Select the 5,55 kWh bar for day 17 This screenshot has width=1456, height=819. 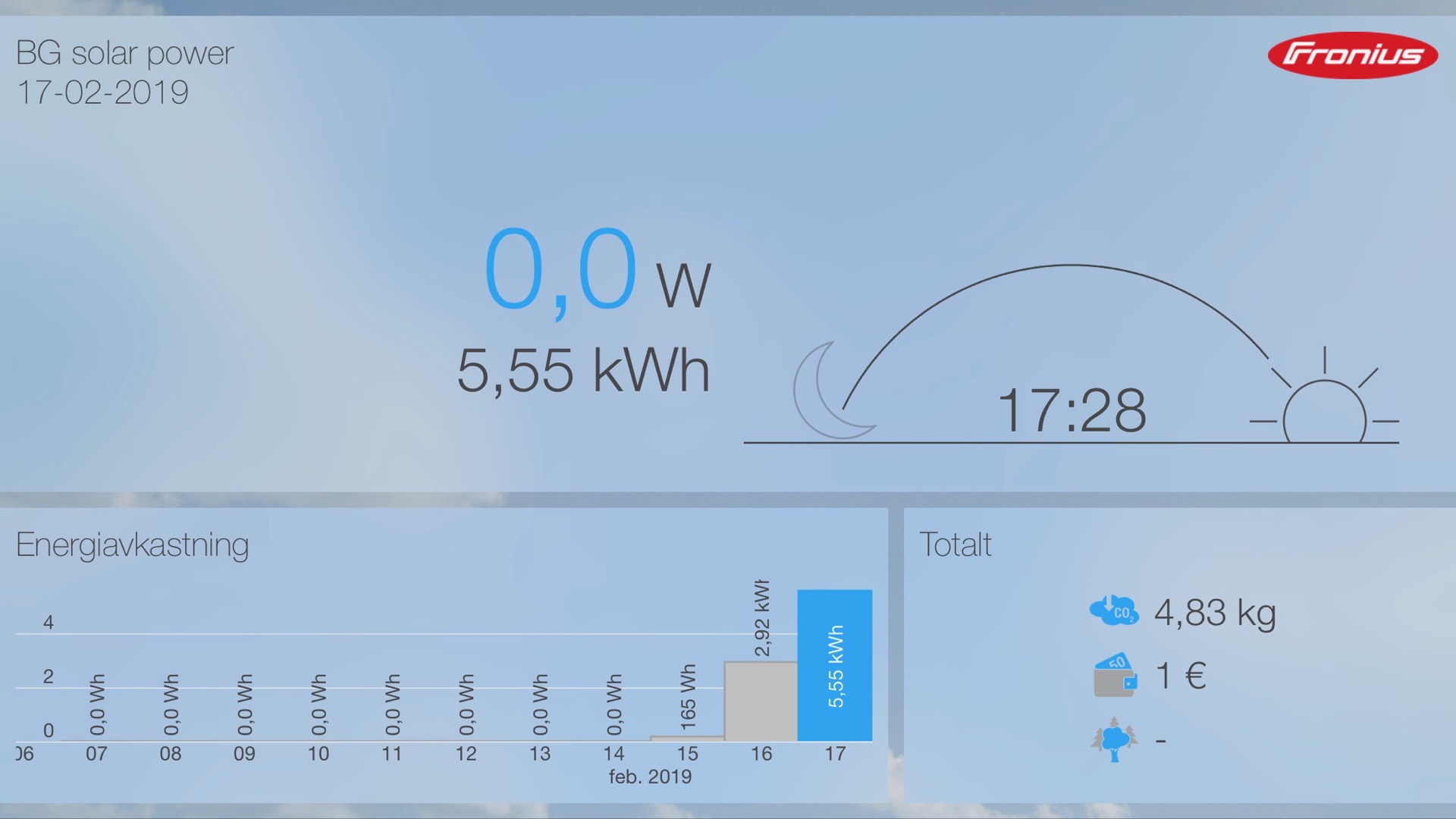point(834,665)
